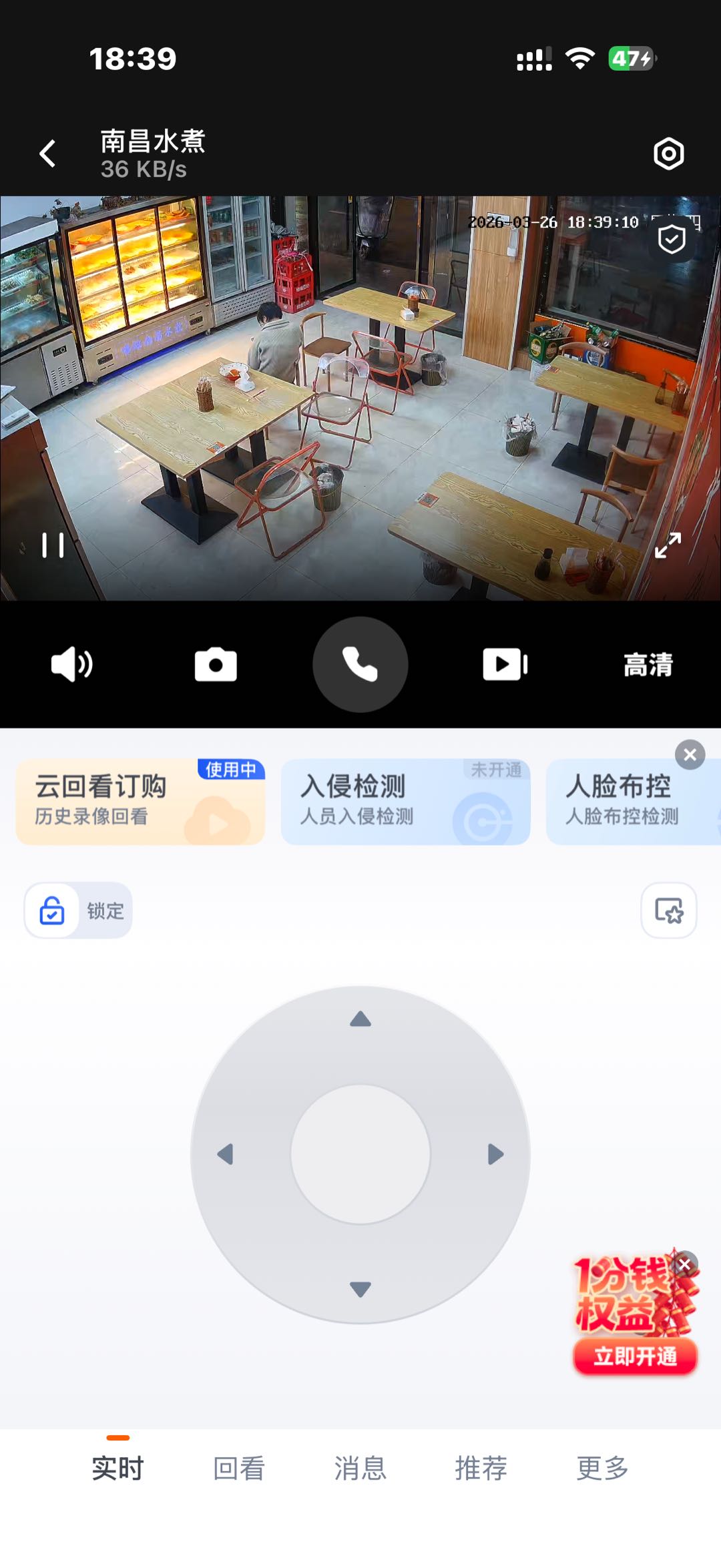Take a snapshot with the camera icon
The height and width of the screenshot is (1568, 721).
tap(216, 665)
